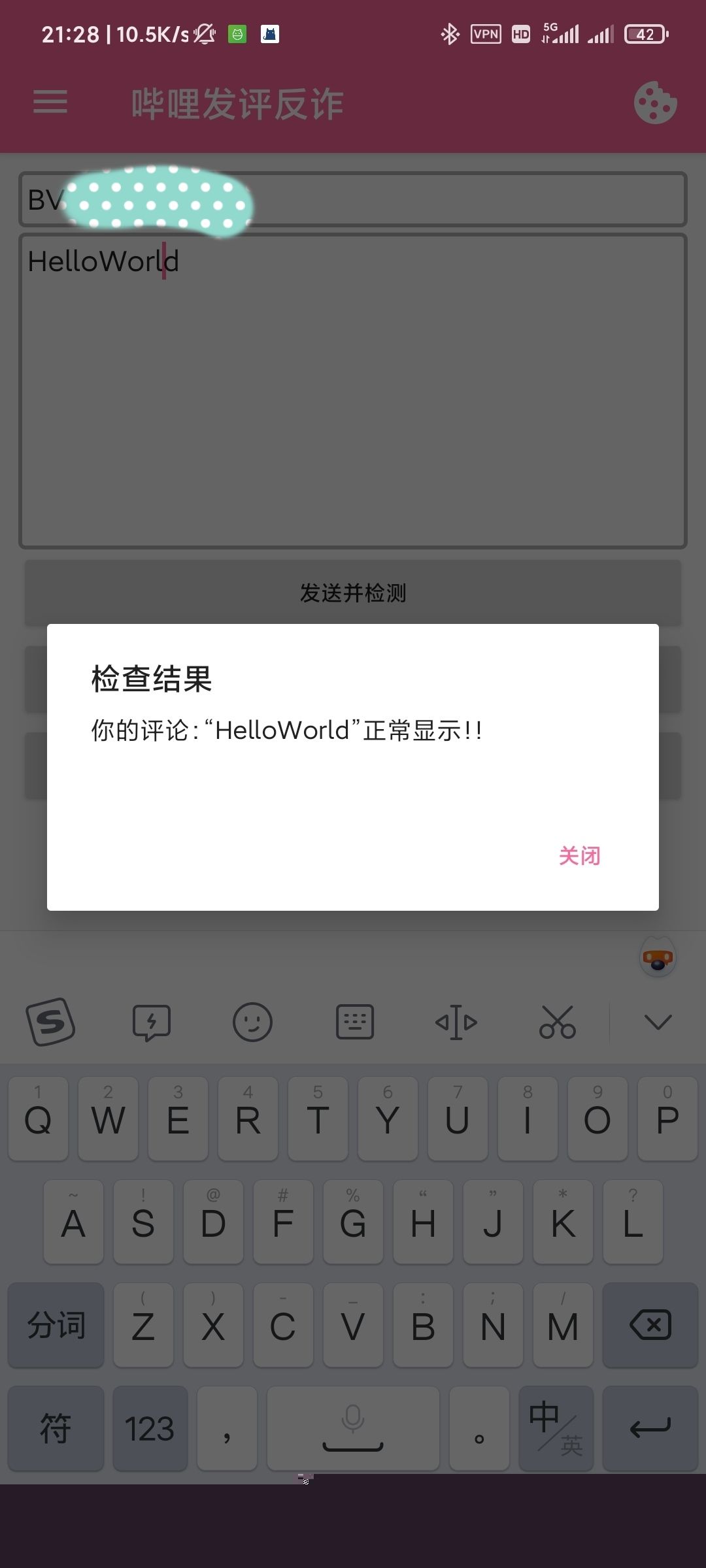Hit the backspace key
This screenshot has width=706, height=1568.
coord(650,1325)
